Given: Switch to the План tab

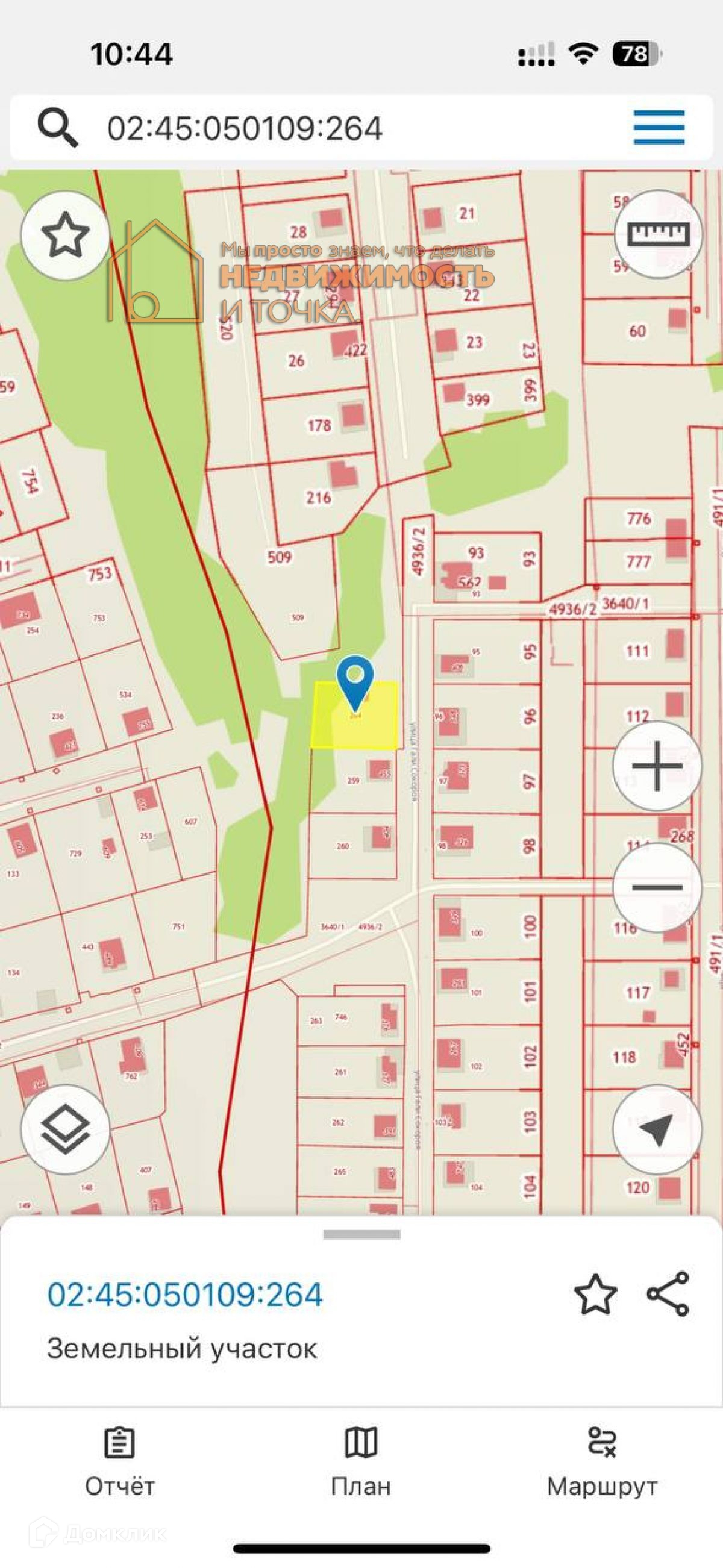Looking at the screenshot, I should click(361, 1461).
